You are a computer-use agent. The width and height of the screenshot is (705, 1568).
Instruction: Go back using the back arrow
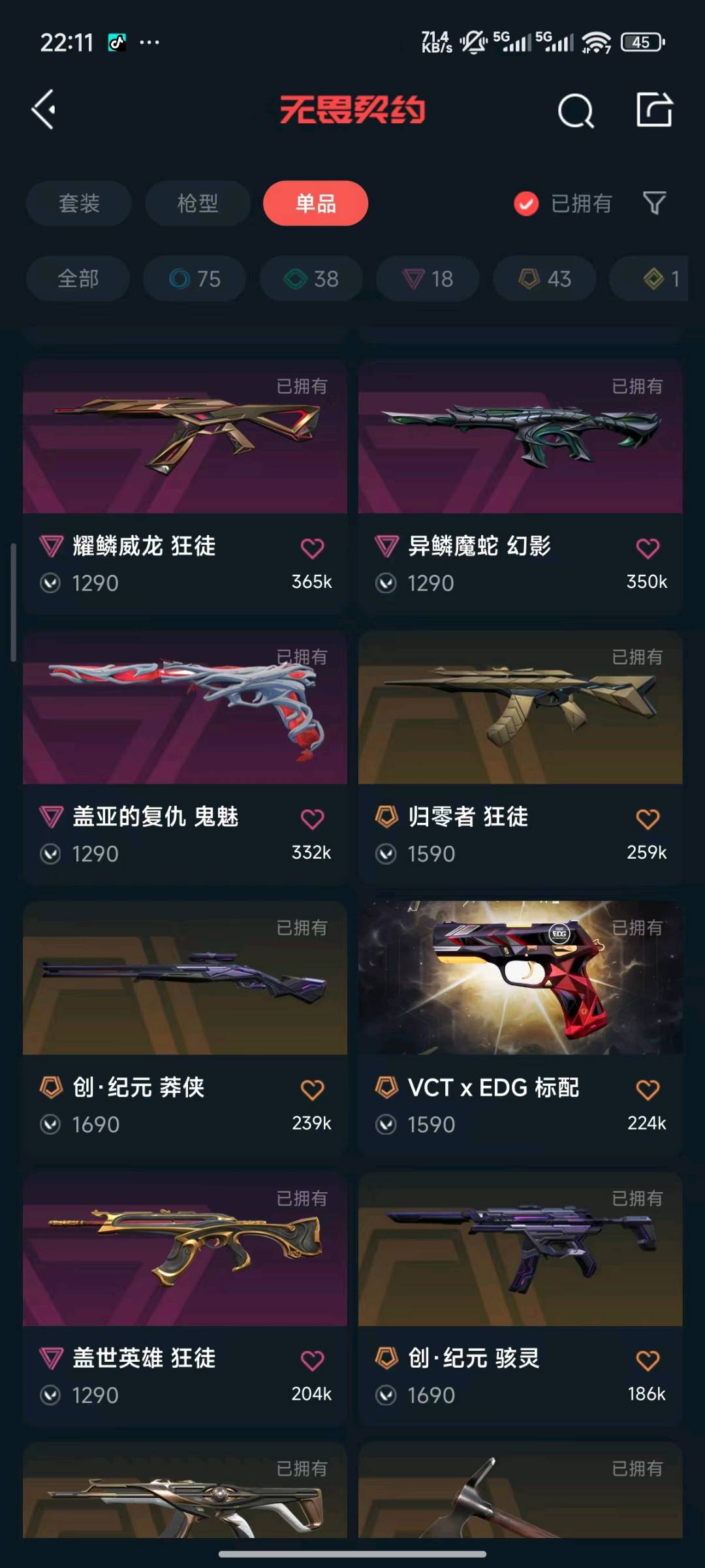[x=44, y=110]
